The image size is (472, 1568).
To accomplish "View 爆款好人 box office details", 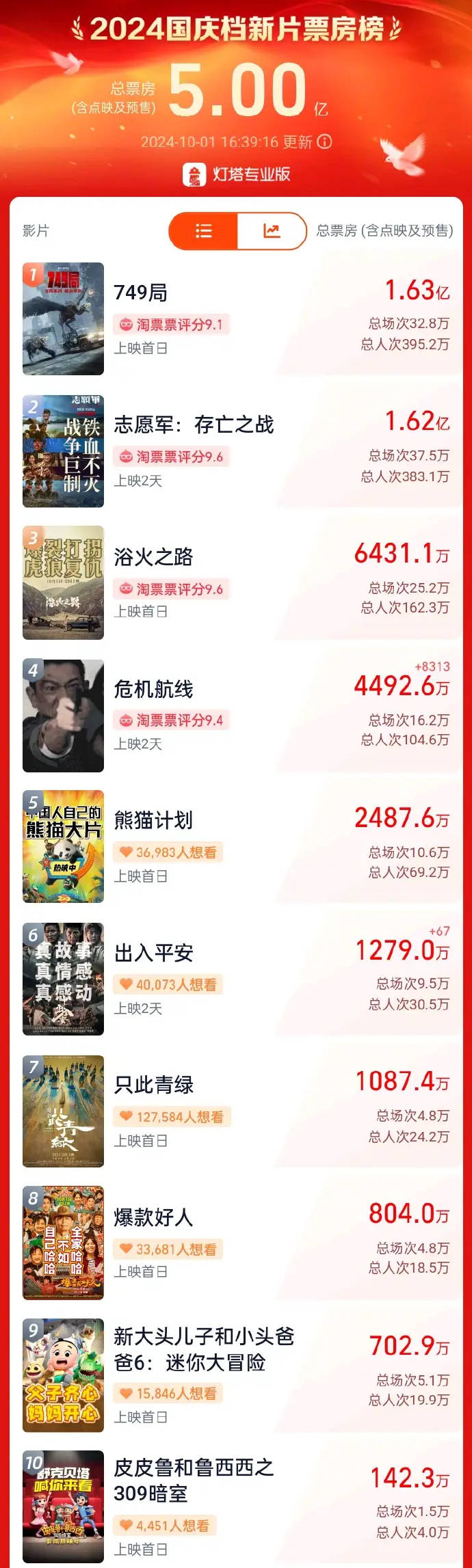I will pyautogui.click(x=236, y=1243).
